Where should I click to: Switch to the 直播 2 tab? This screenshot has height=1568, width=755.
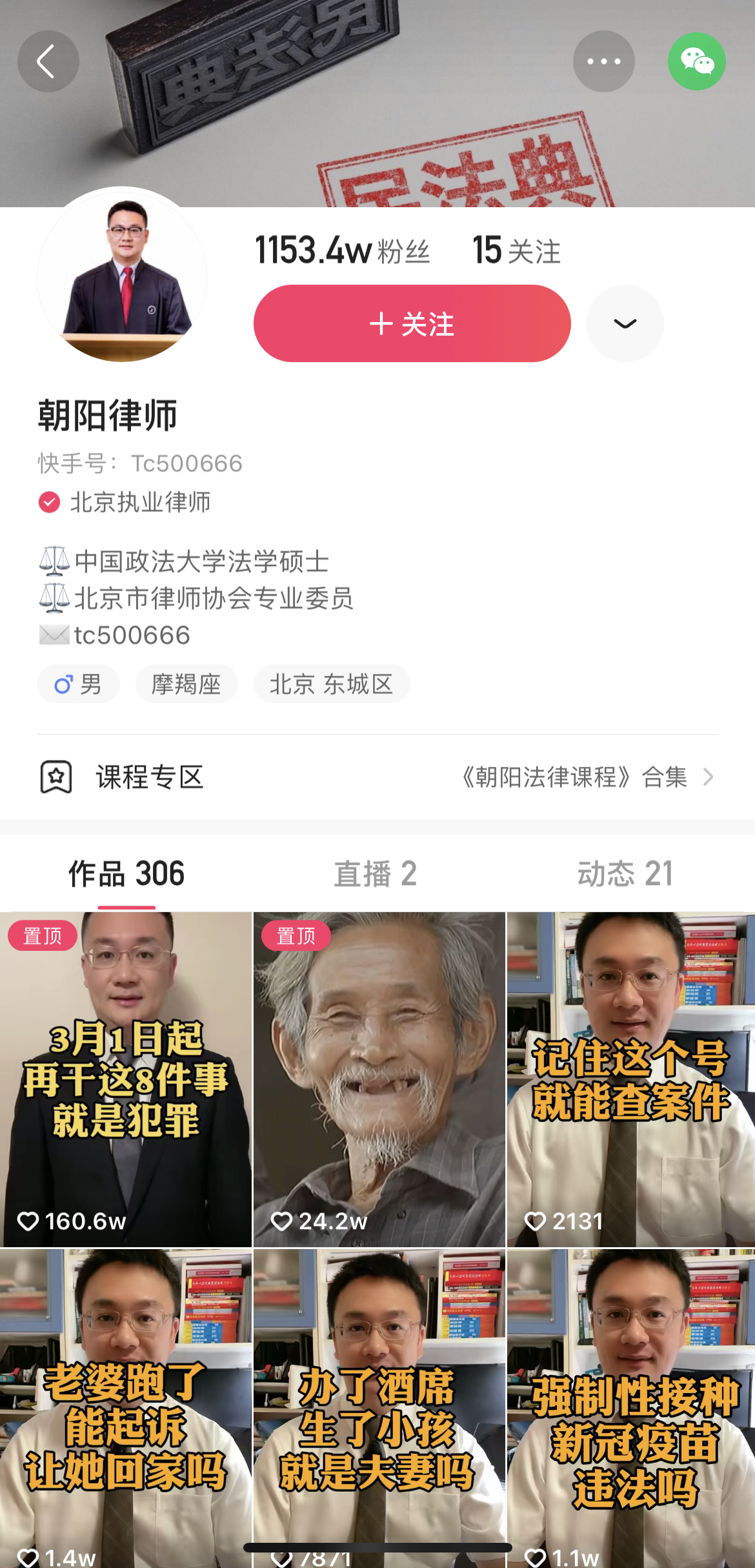tap(376, 874)
